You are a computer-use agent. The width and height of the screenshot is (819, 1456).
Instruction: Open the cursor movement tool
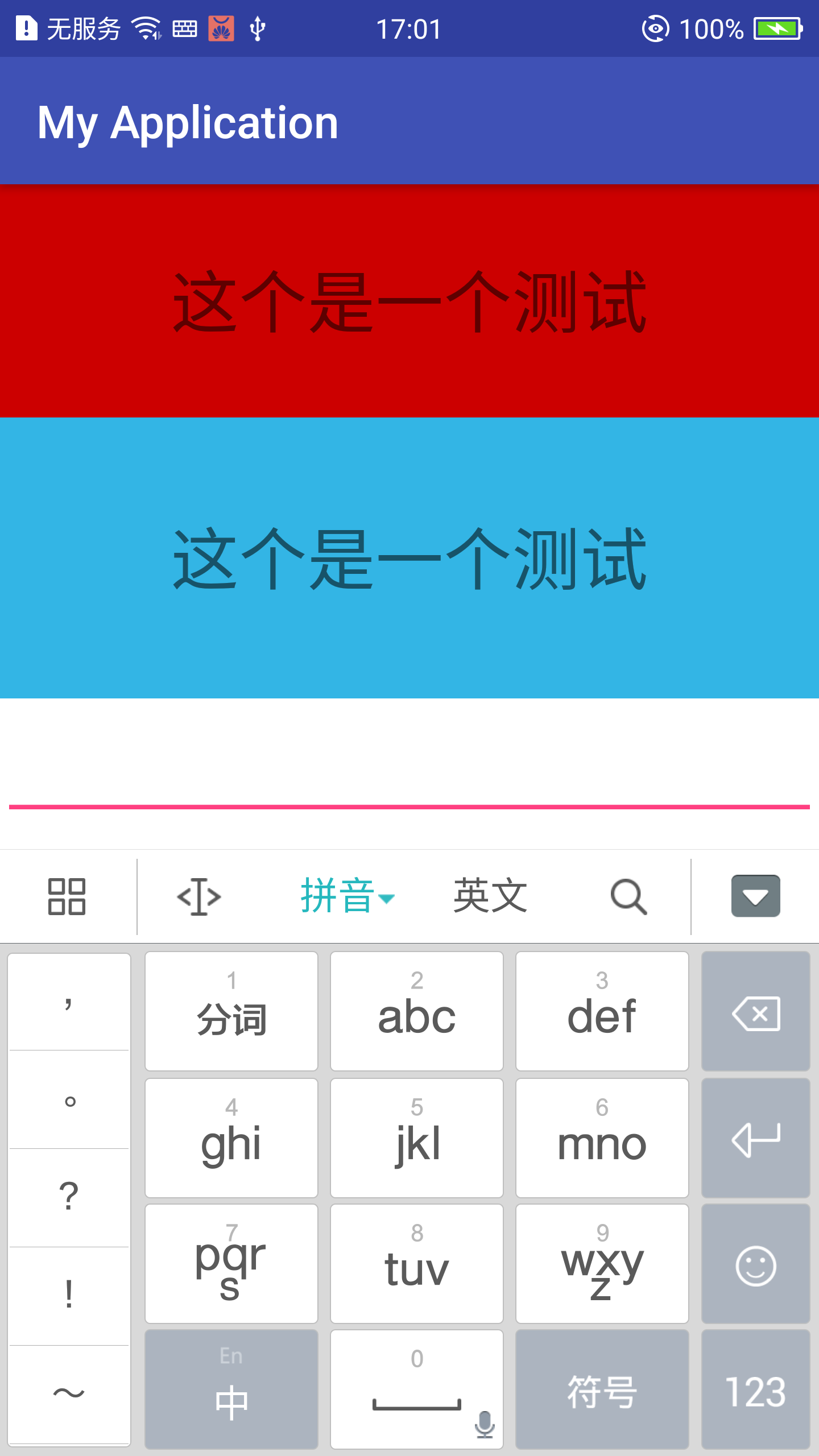(x=198, y=897)
